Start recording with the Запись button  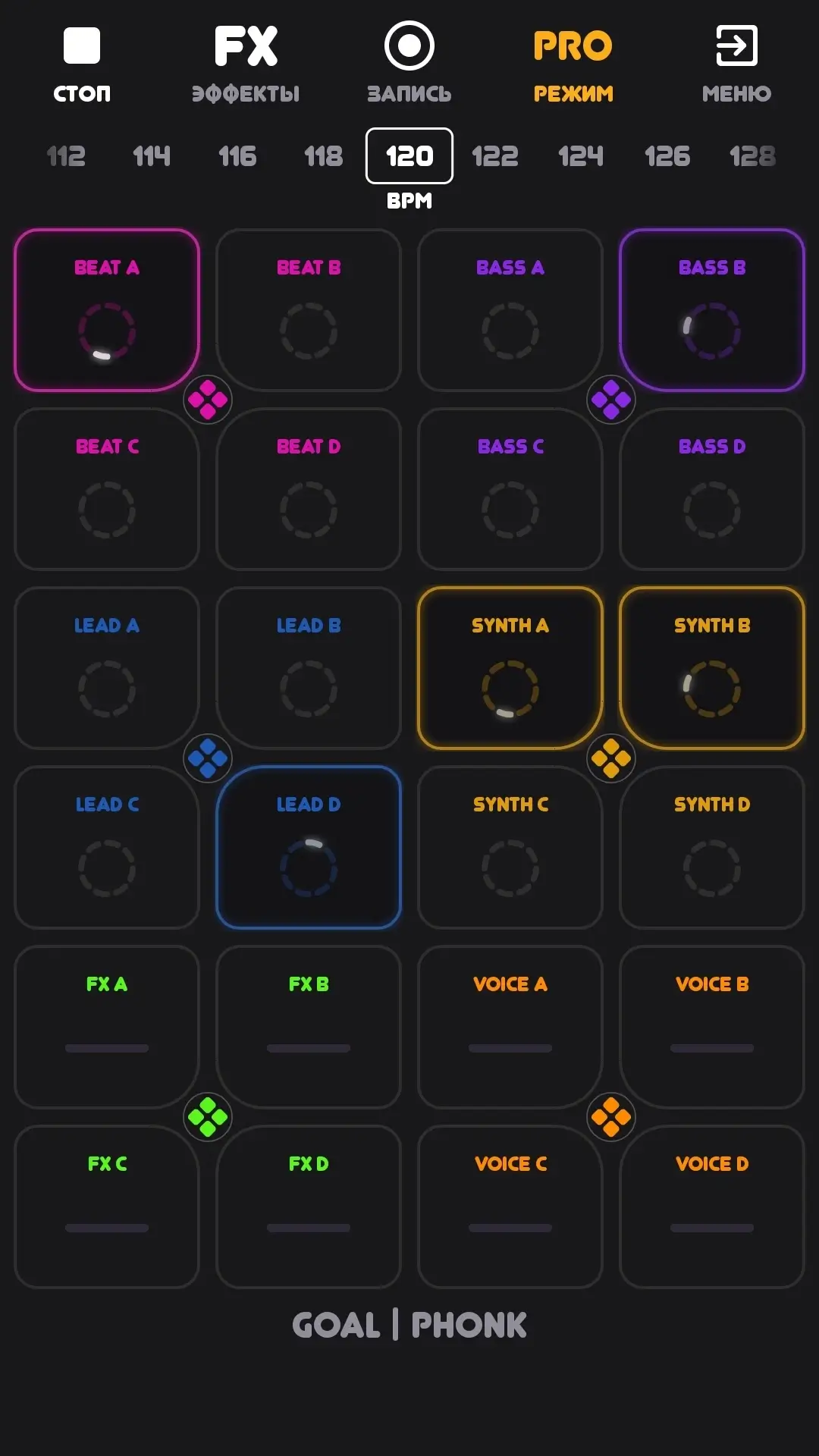(x=409, y=64)
